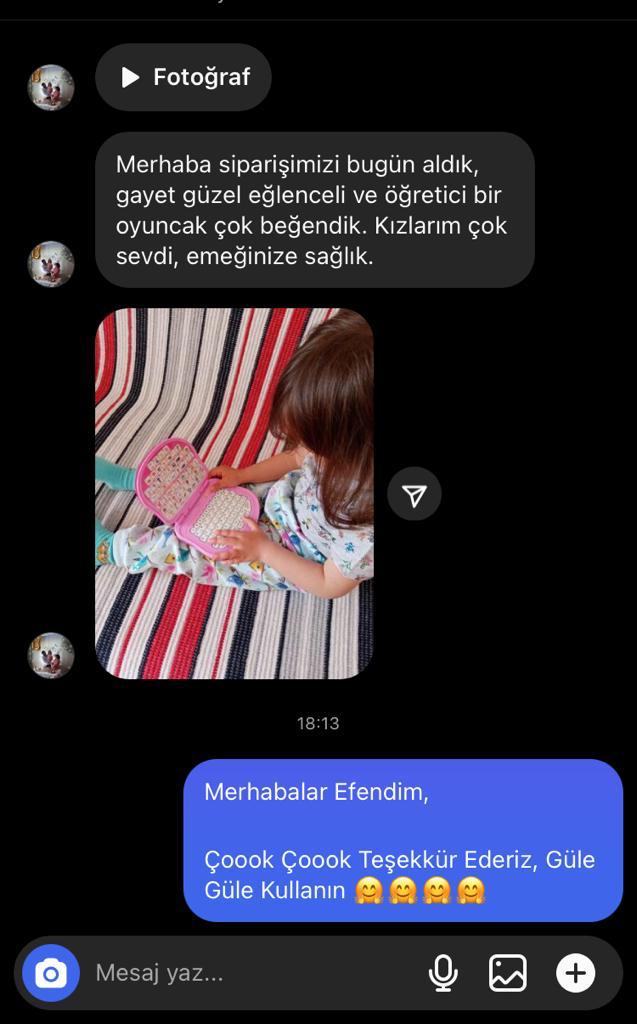Viewport: 637px width, 1024px height.
Task: Open the camera from the message bar
Action: coord(51,974)
